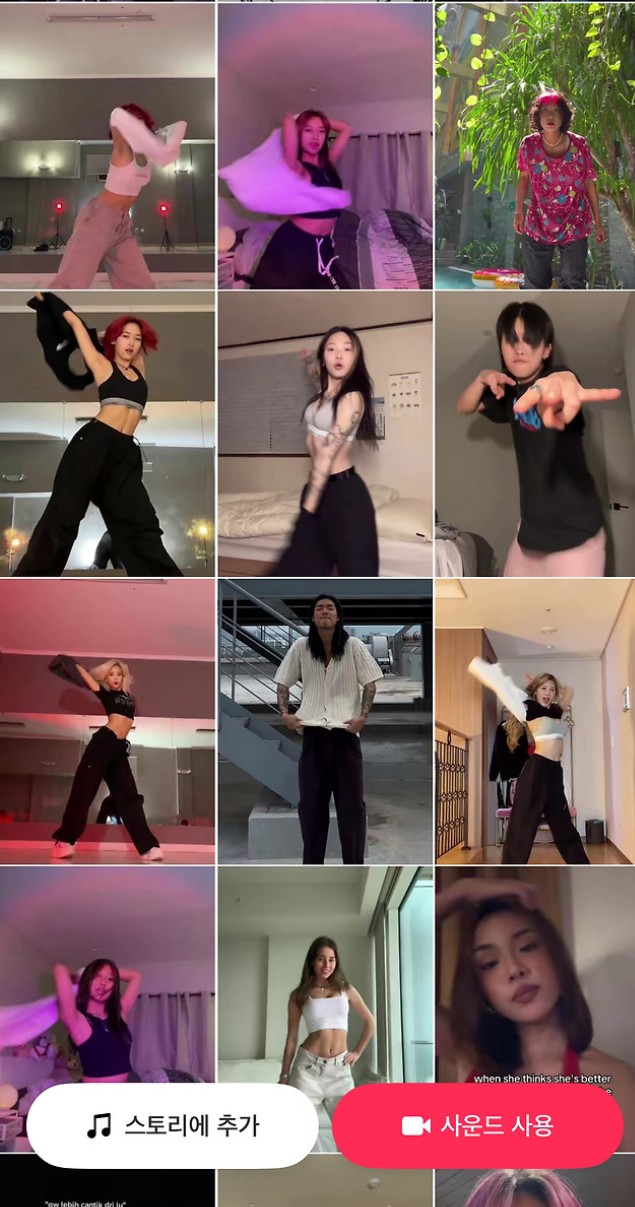
Task: Open video of dancer in pink floral shirt outdoors
Action: (x=534, y=146)
